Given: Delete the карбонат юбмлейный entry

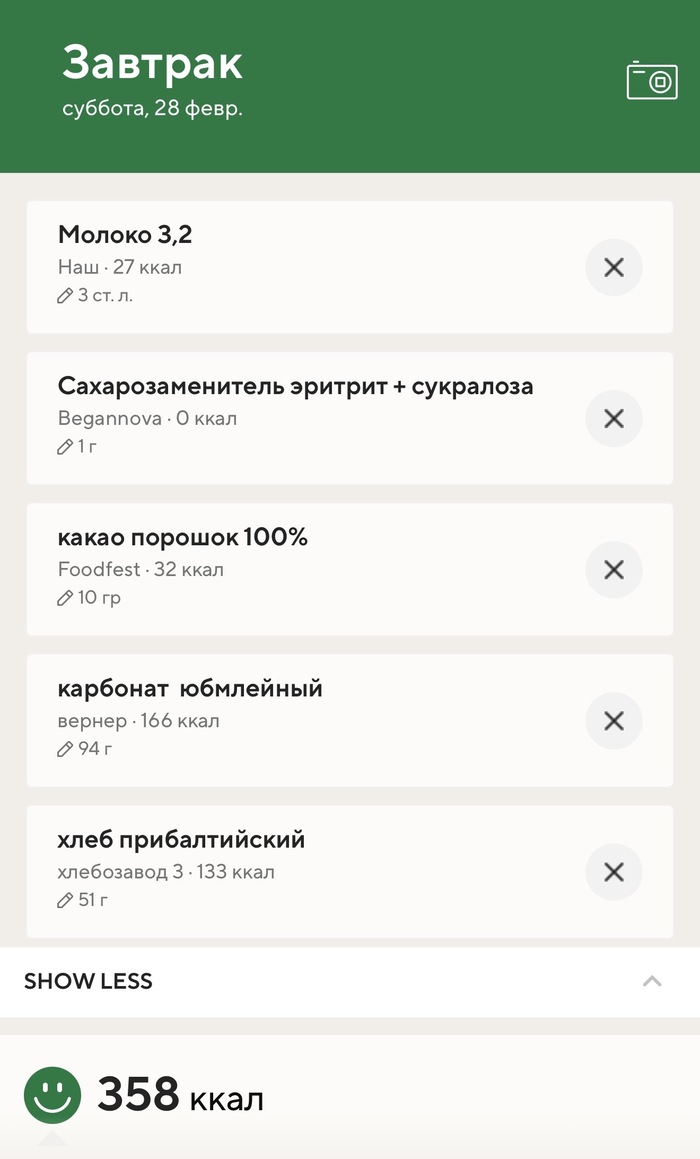Looking at the screenshot, I should pos(613,720).
